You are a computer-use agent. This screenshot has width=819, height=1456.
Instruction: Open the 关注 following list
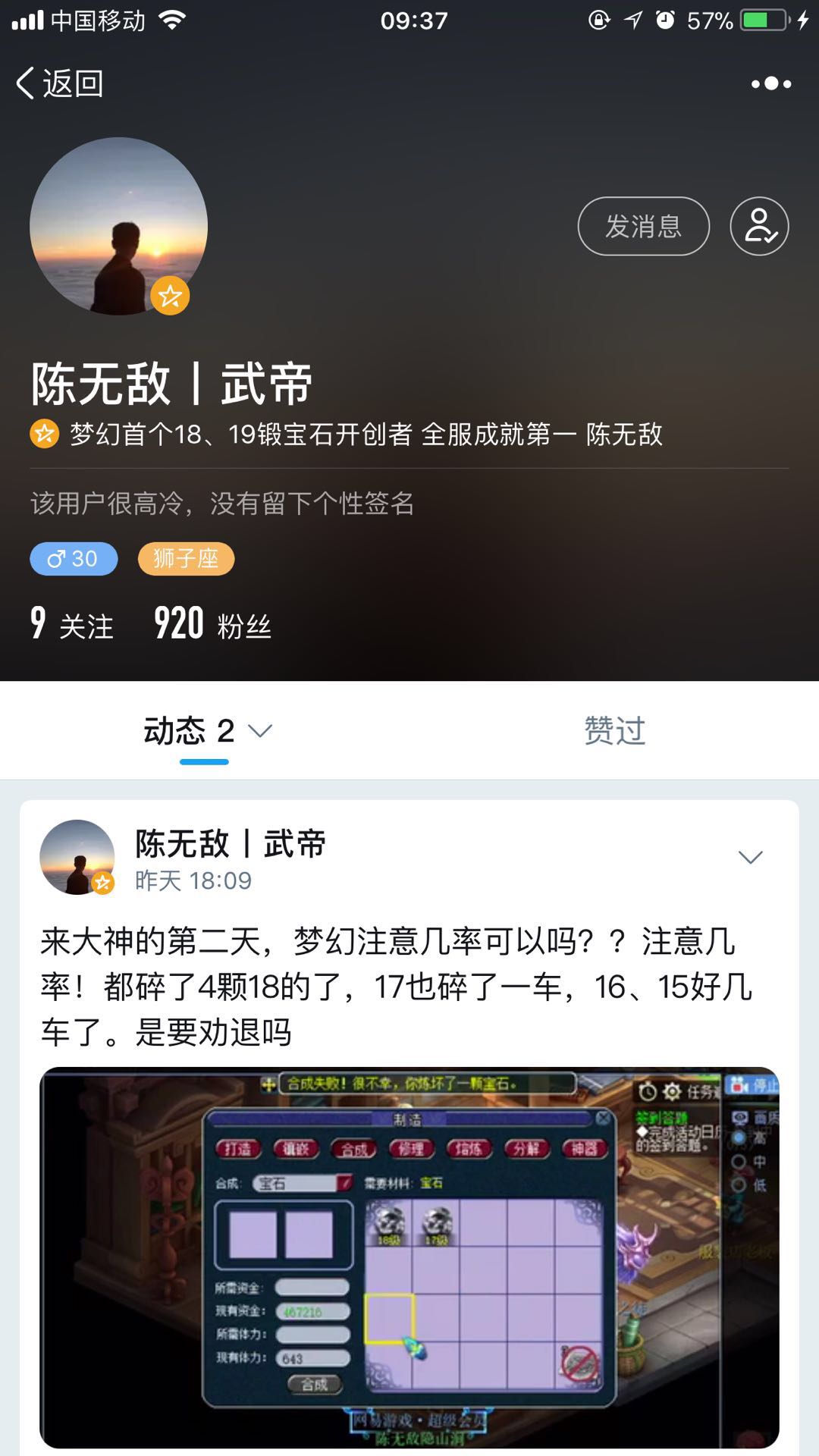click(x=72, y=624)
